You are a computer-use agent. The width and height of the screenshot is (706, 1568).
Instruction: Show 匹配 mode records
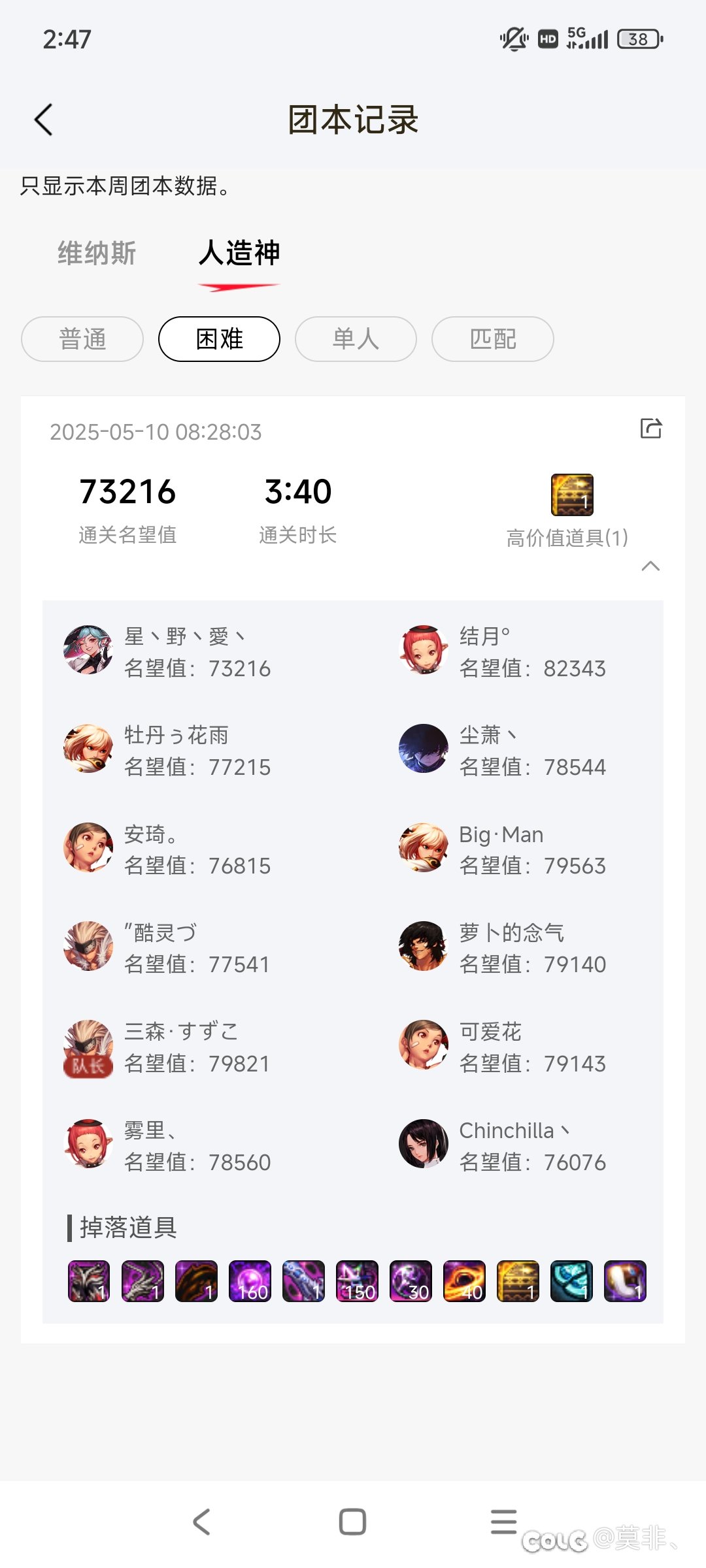(493, 339)
